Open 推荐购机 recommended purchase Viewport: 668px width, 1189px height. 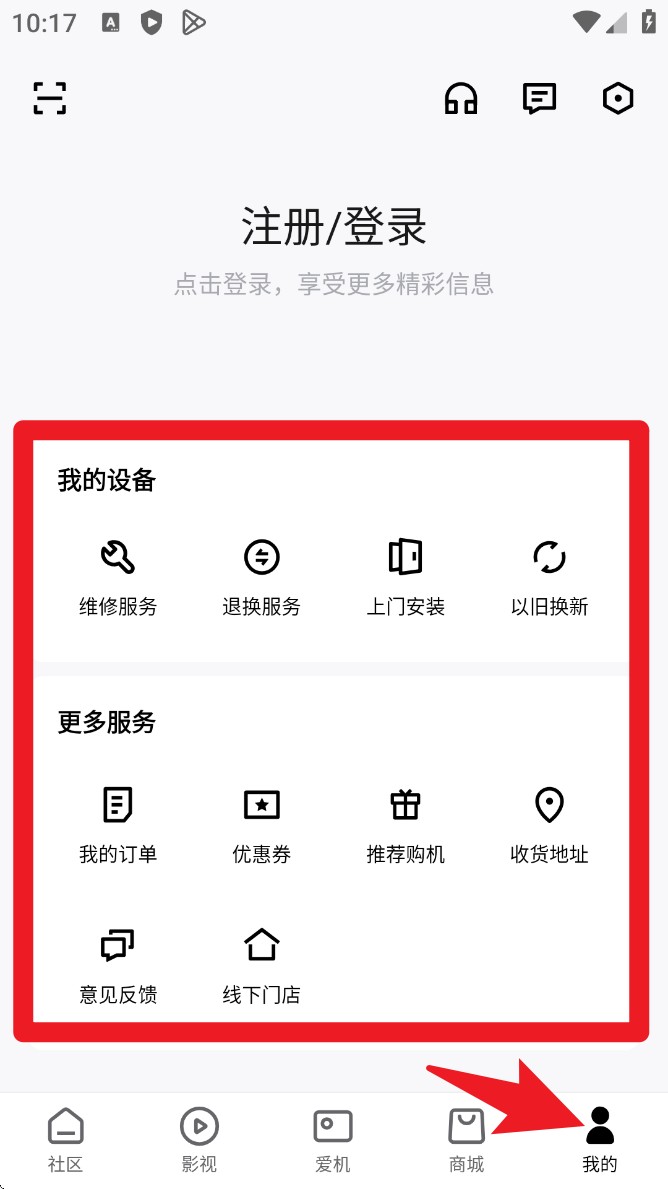405,825
